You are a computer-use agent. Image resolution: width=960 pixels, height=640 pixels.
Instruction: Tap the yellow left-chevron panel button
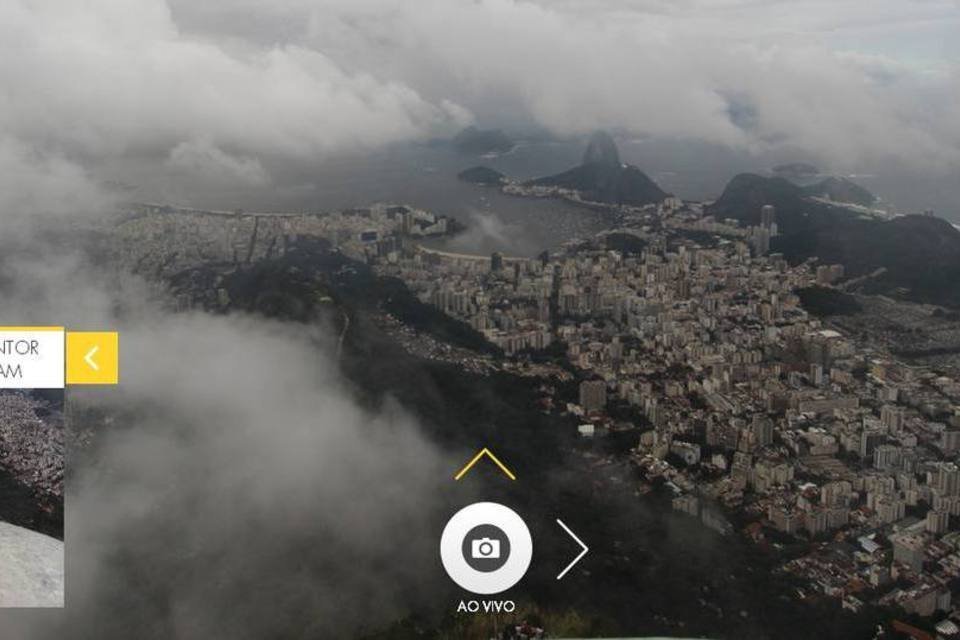[92, 358]
